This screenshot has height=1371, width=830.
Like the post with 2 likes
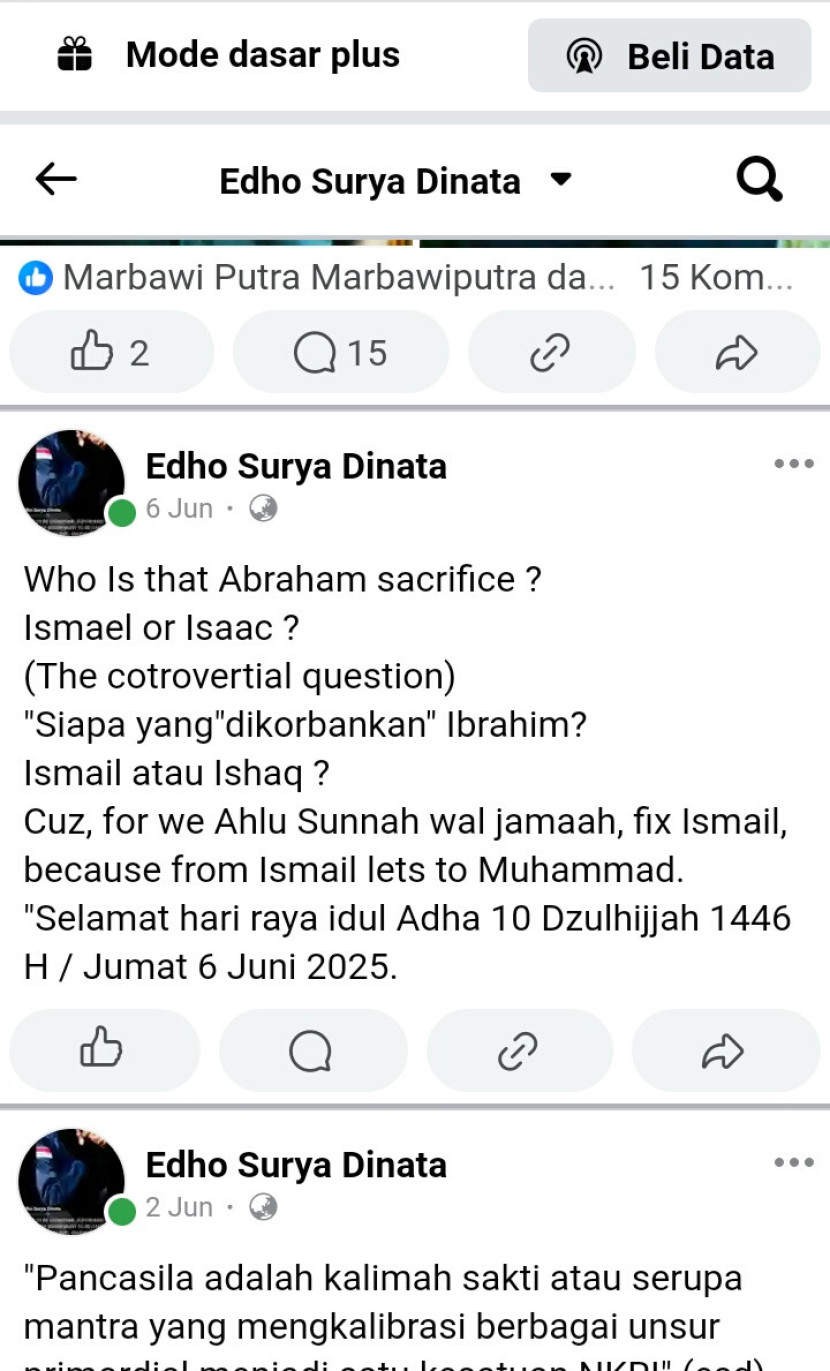click(x=111, y=352)
